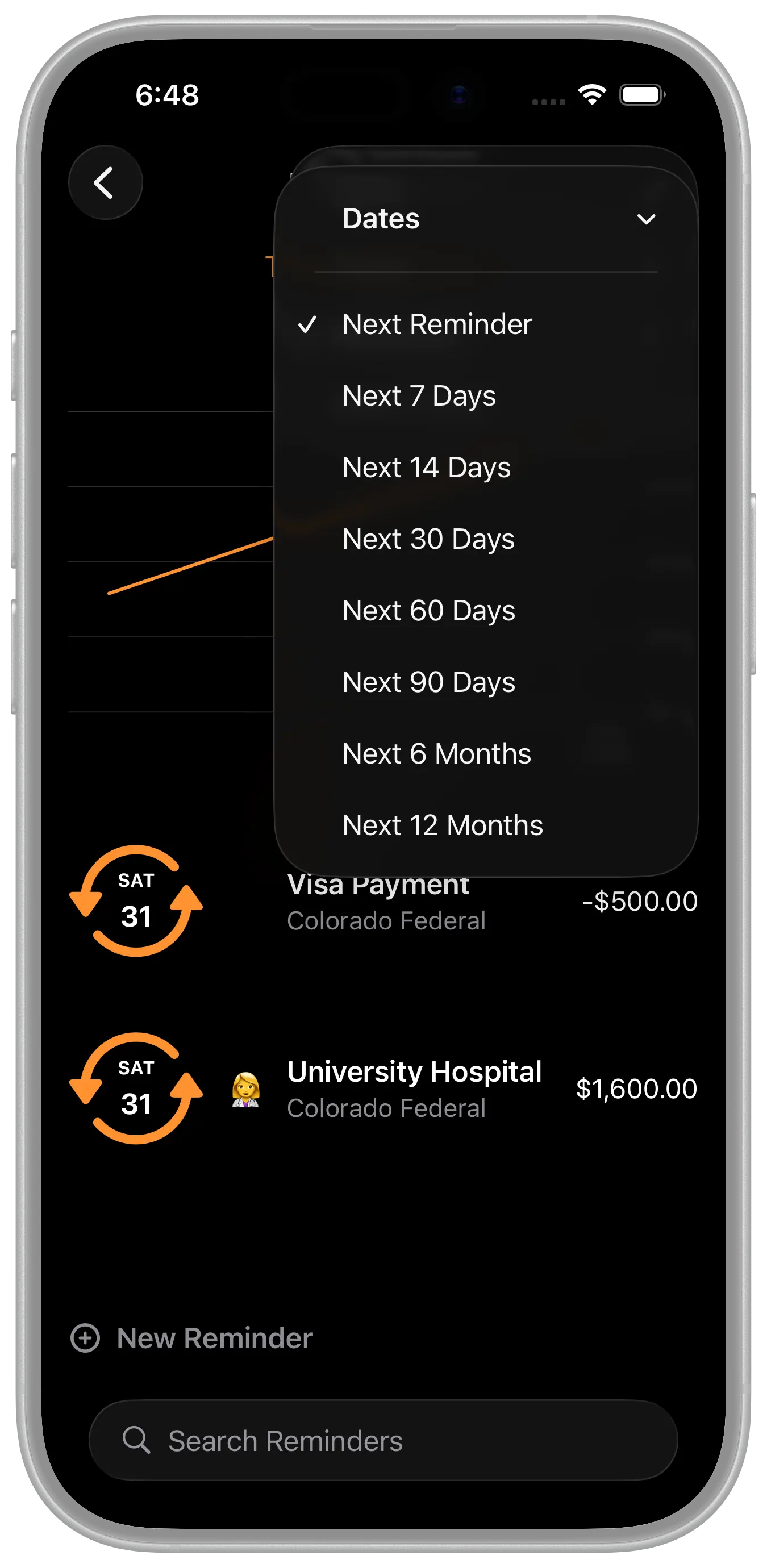767x1568 pixels.
Task: Select Next 6 Months
Action: coord(436,753)
